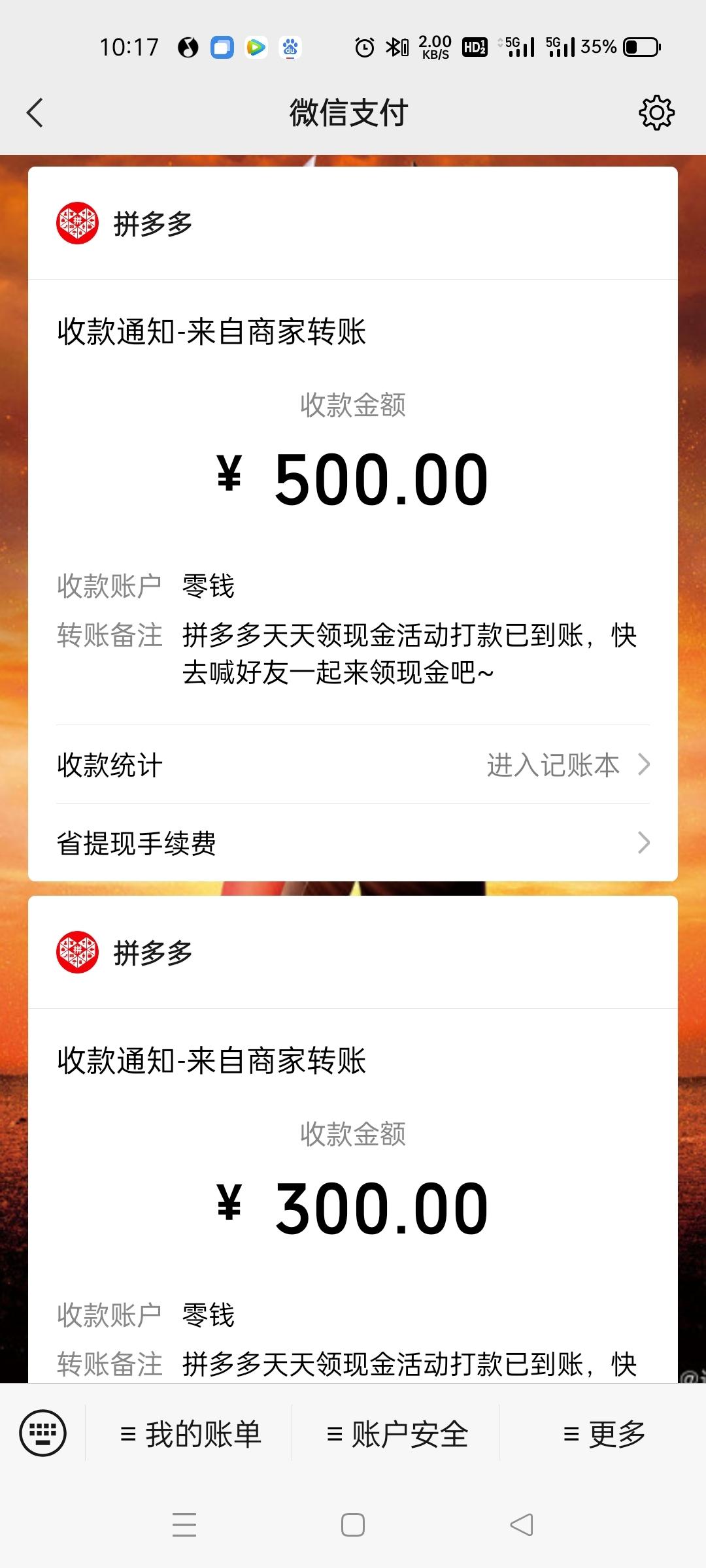Open 更多 menu
706x1568 pixels.
tap(603, 1434)
